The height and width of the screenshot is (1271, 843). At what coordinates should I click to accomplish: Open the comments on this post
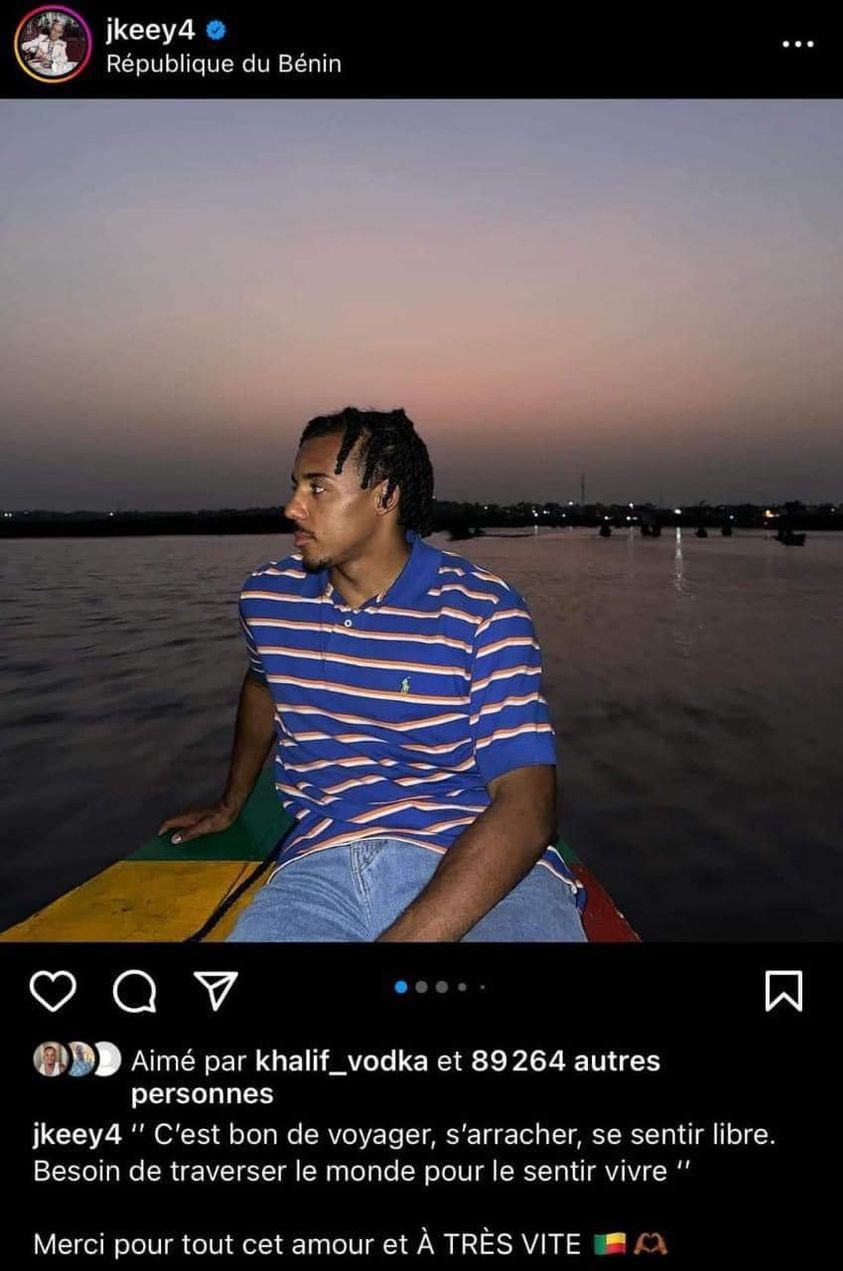click(134, 990)
